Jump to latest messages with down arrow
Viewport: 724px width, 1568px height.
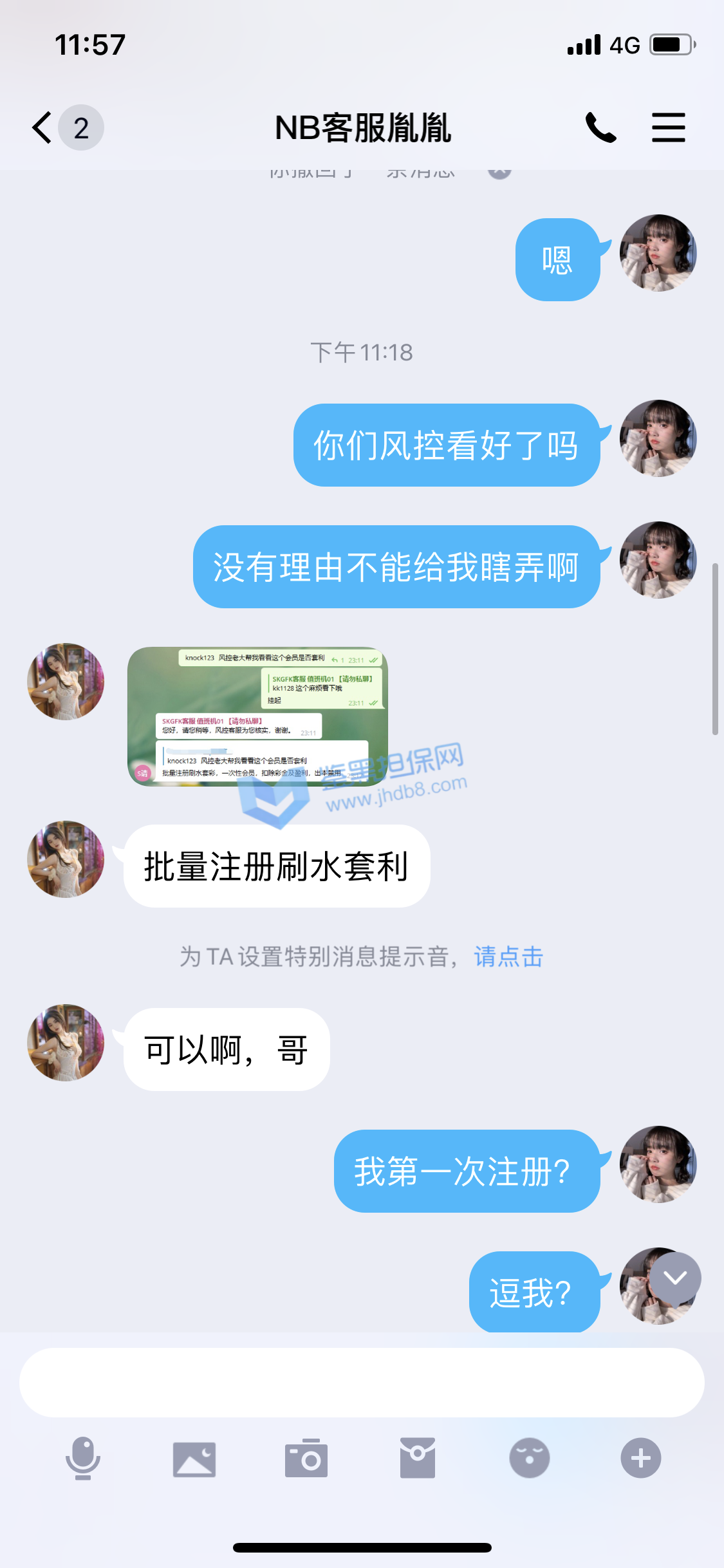(674, 1278)
